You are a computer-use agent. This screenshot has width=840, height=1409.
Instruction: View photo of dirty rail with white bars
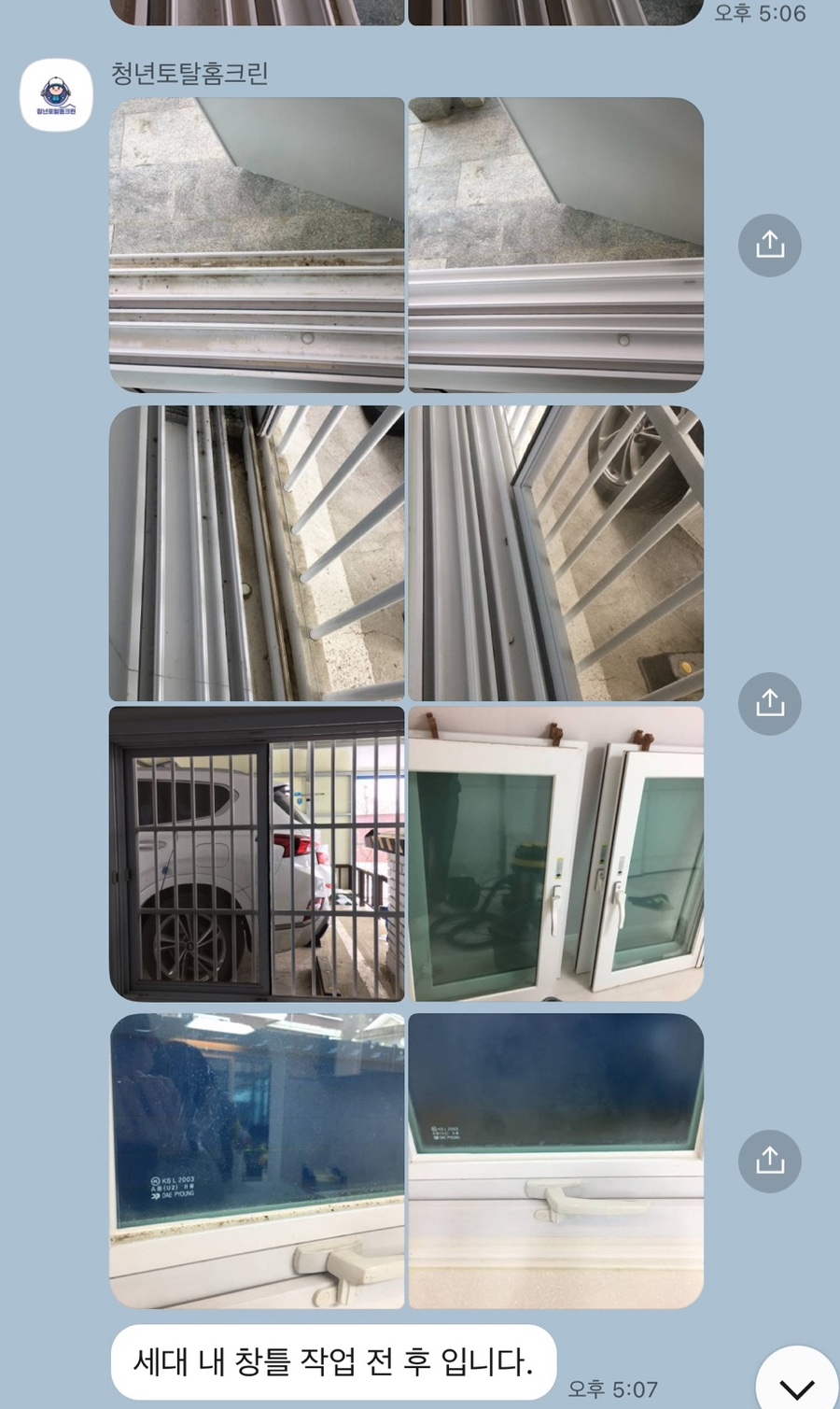pos(257,553)
